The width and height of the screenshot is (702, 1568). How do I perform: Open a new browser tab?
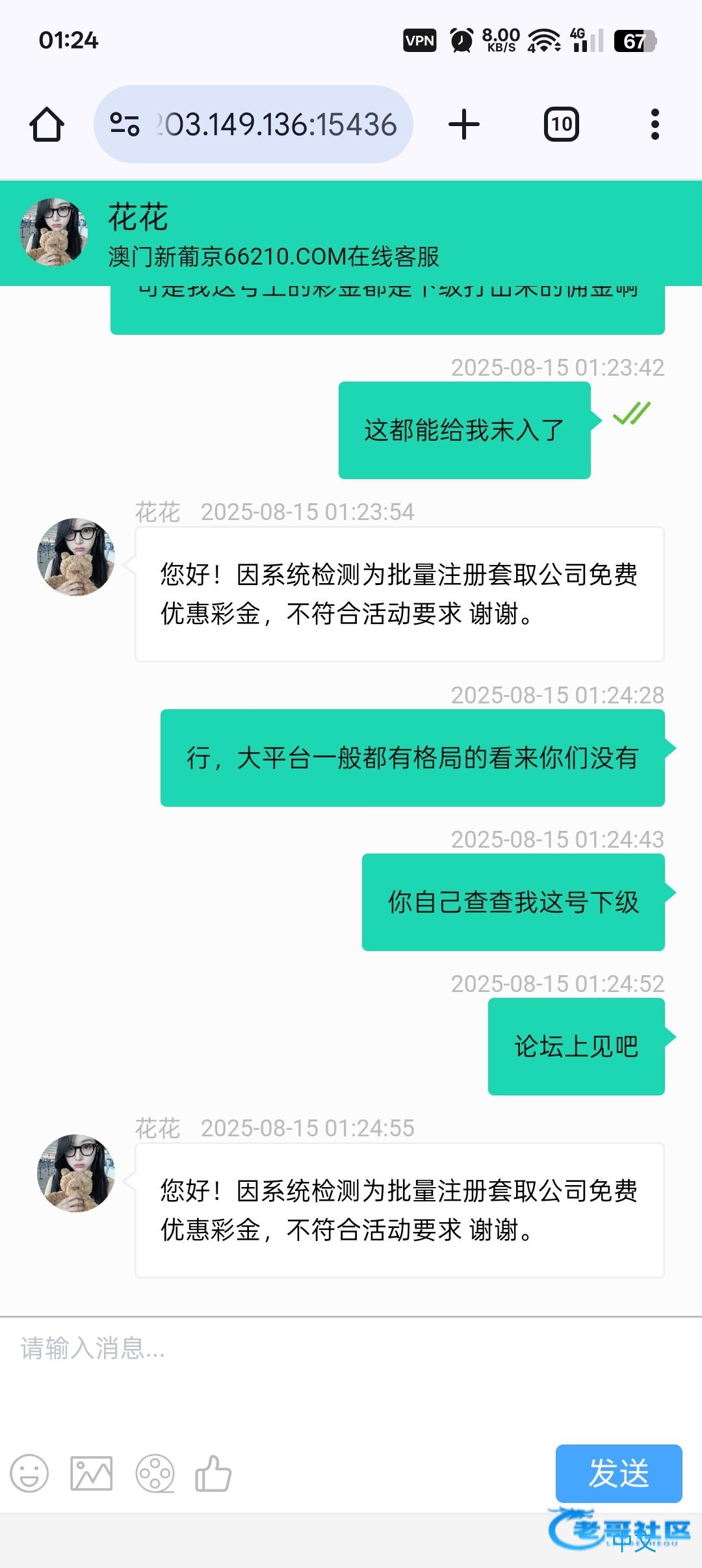(x=464, y=124)
